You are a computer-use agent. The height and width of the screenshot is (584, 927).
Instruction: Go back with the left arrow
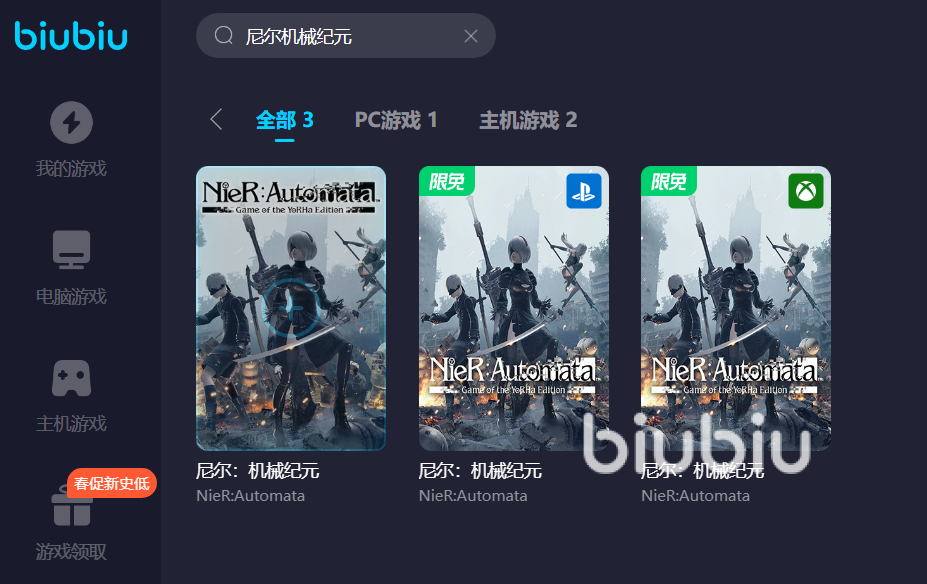[216, 120]
